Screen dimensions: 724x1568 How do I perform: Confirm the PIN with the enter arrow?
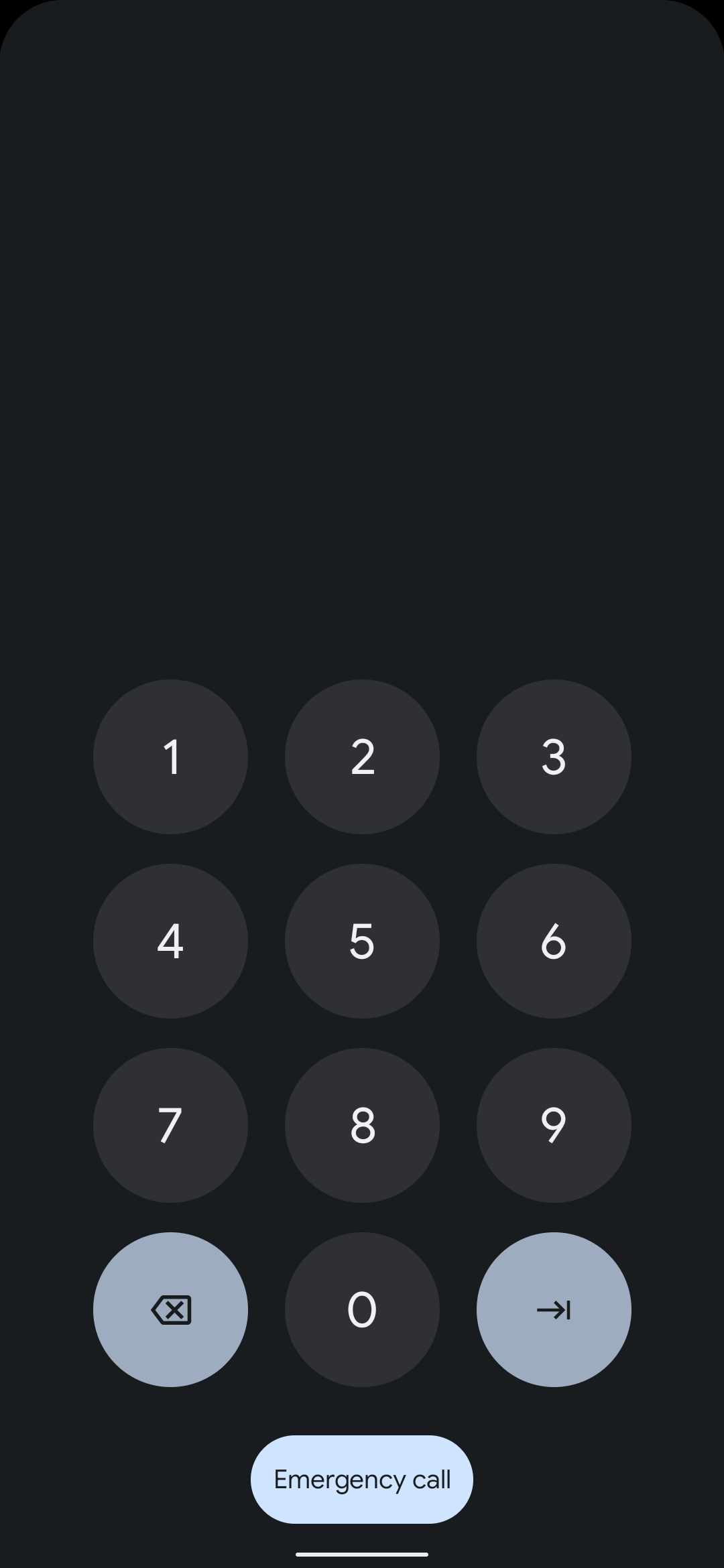(x=554, y=1309)
